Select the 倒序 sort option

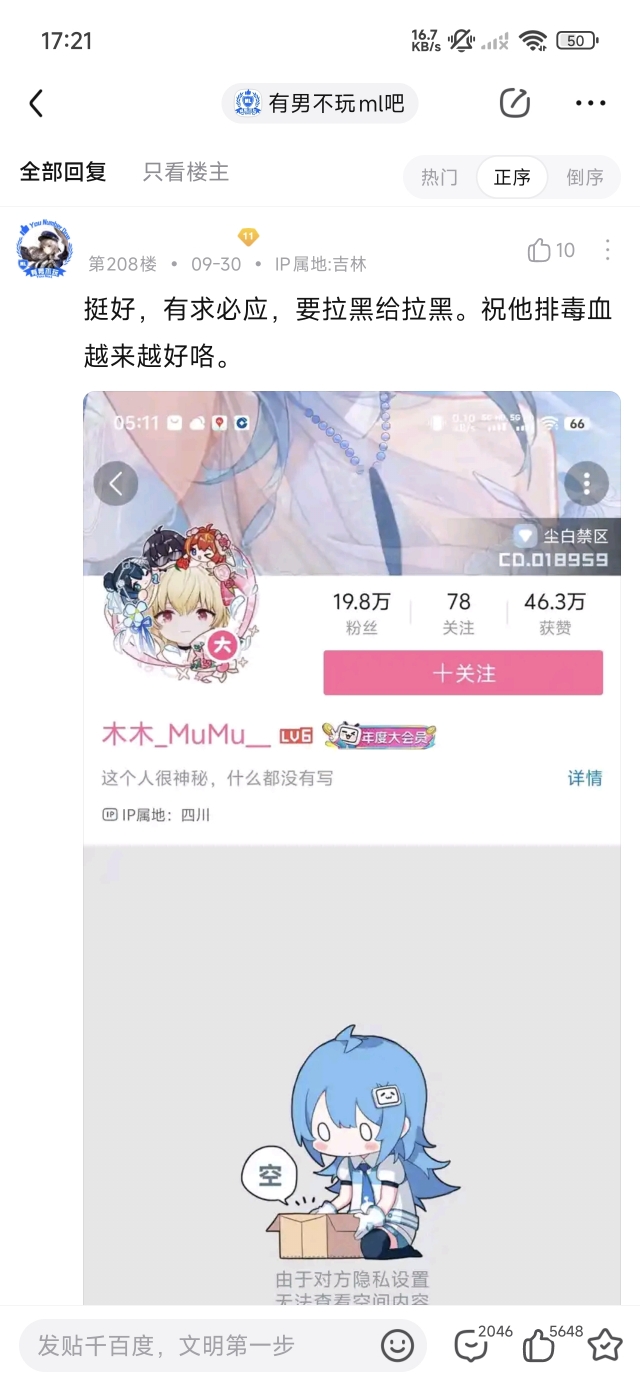585,177
